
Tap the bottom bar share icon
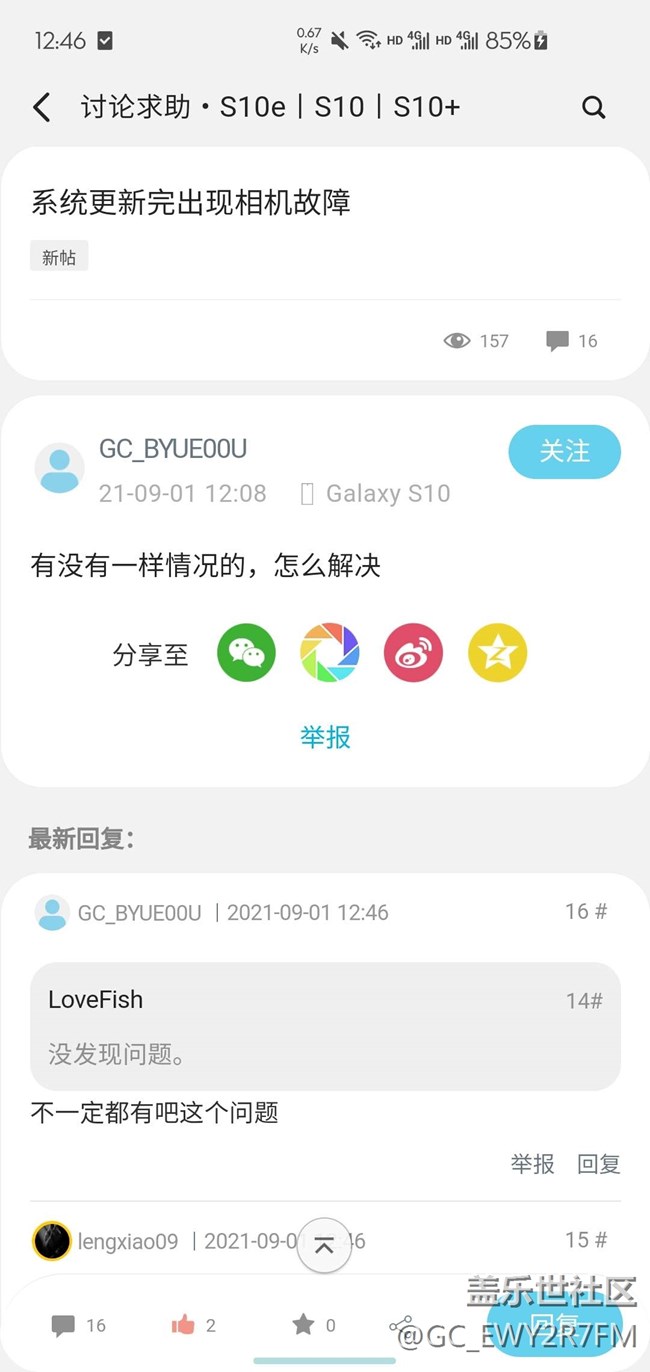click(401, 1325)
